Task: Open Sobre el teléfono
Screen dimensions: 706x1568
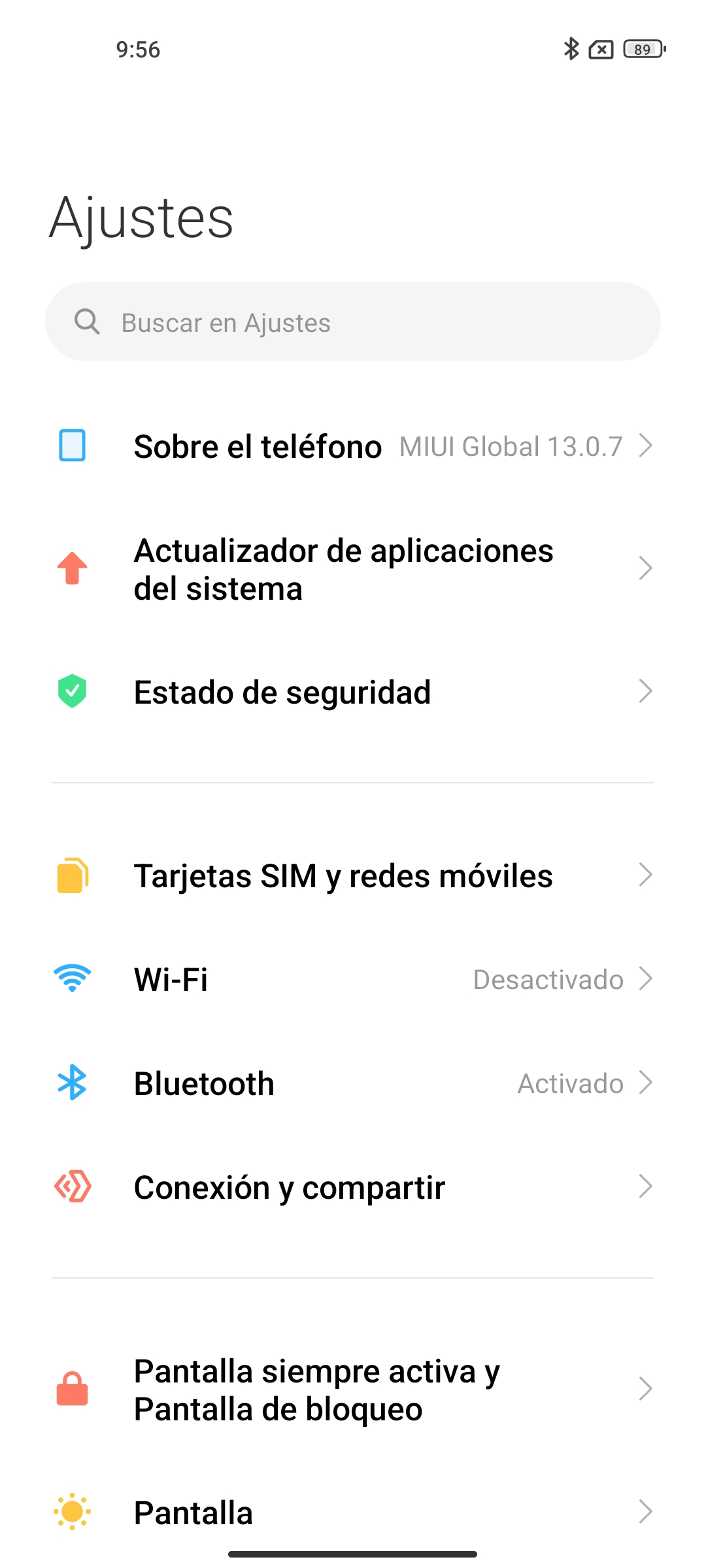Action: 353,446
